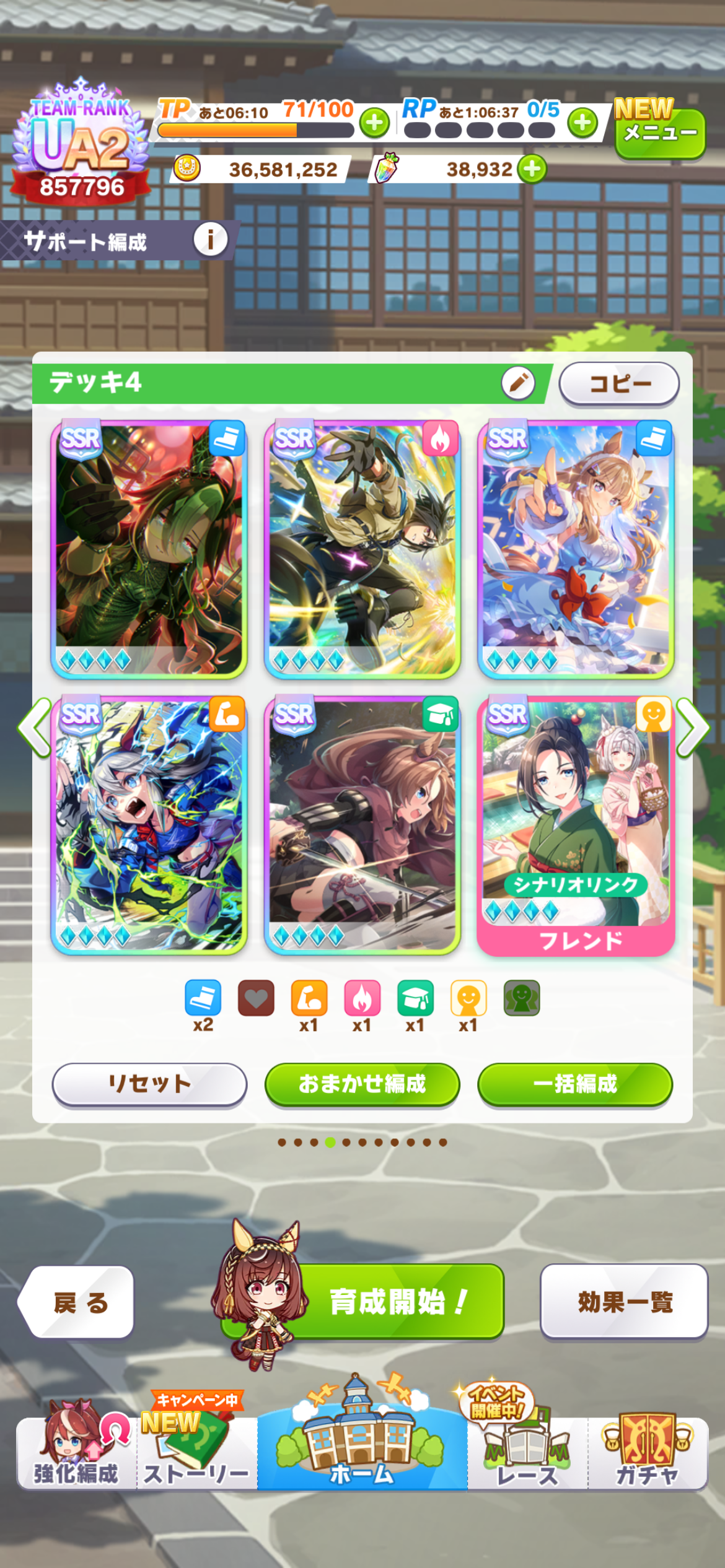
Task: Tap the 一括編成 button
Action: [x=574, y=1084]
